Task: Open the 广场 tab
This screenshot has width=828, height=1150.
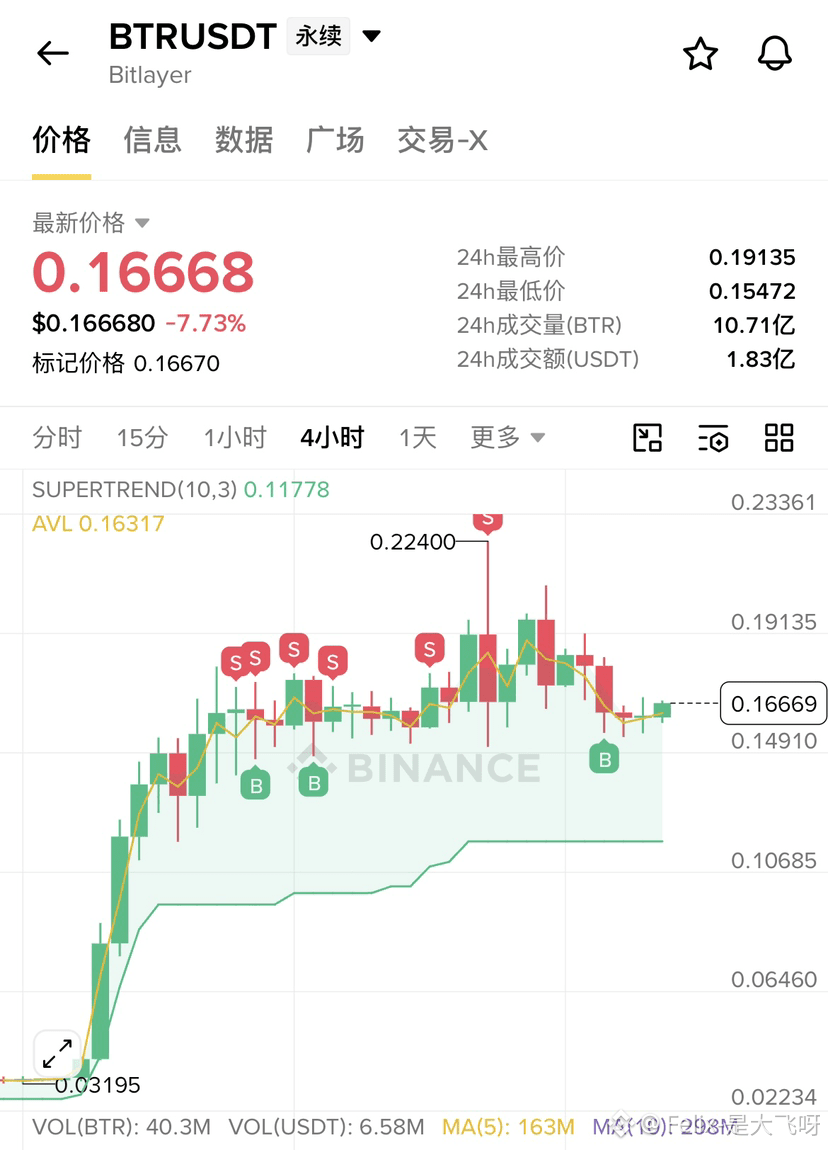Action: (335, 139)
